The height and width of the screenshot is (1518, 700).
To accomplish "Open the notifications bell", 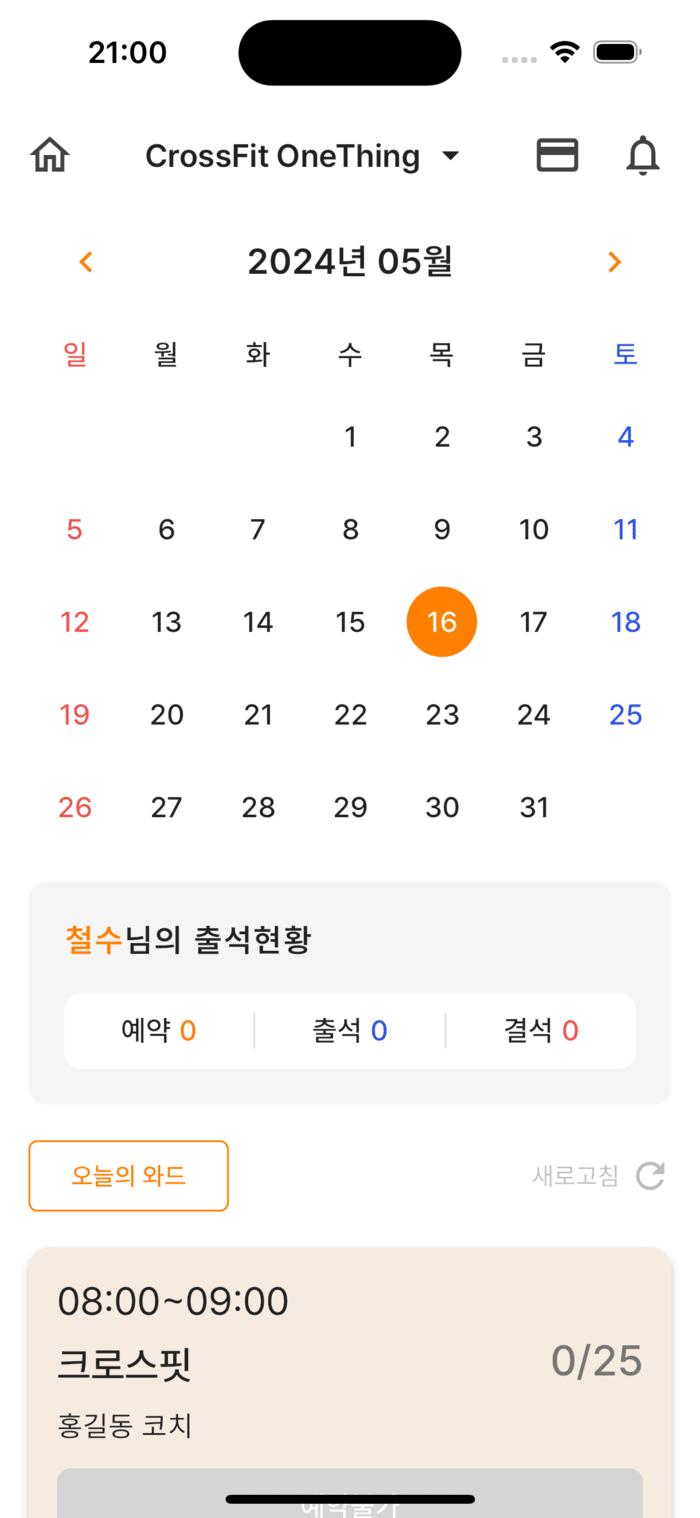I will click(x=643, y=156).
